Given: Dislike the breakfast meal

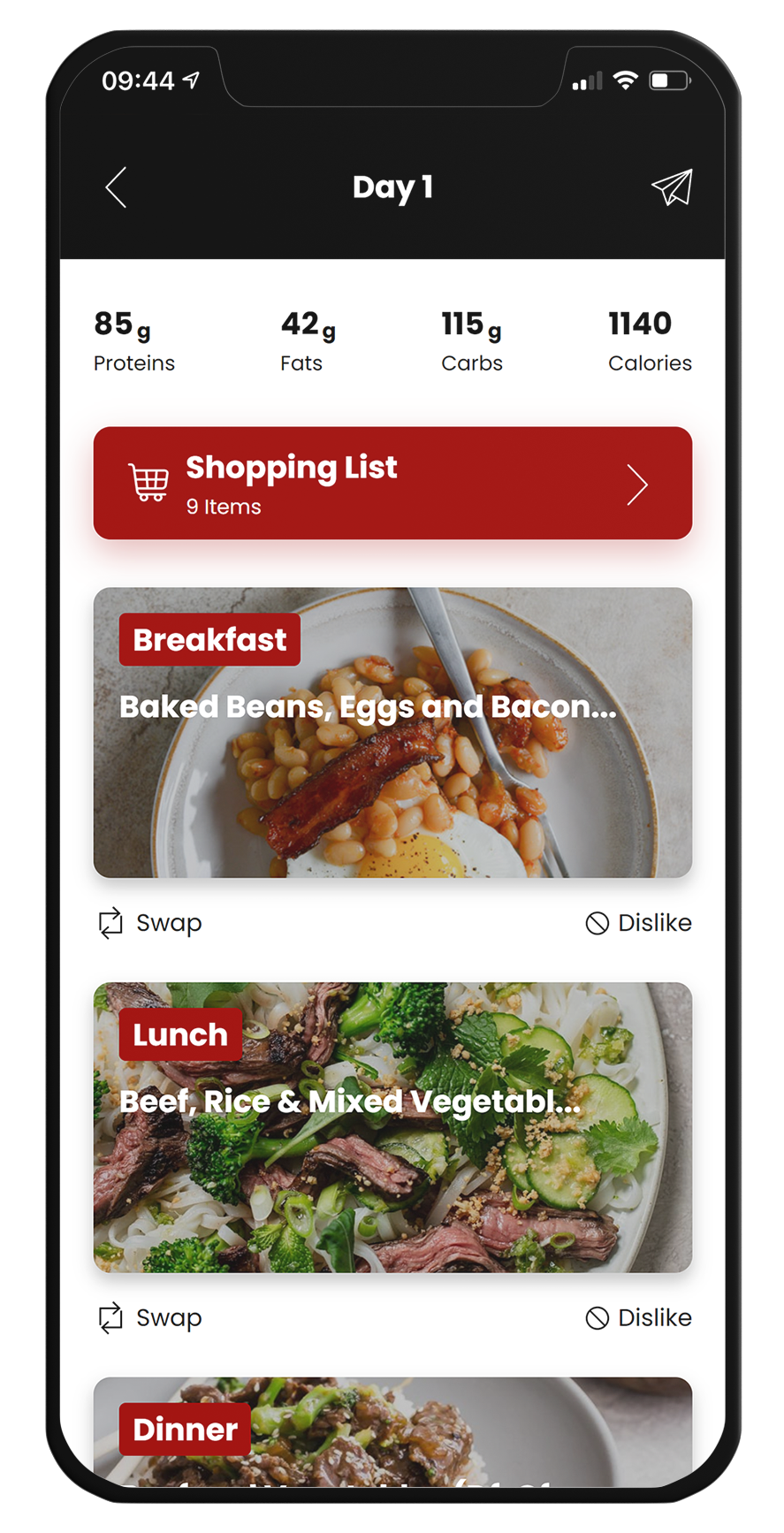Looking at the screenshot, I should point(638,923).
